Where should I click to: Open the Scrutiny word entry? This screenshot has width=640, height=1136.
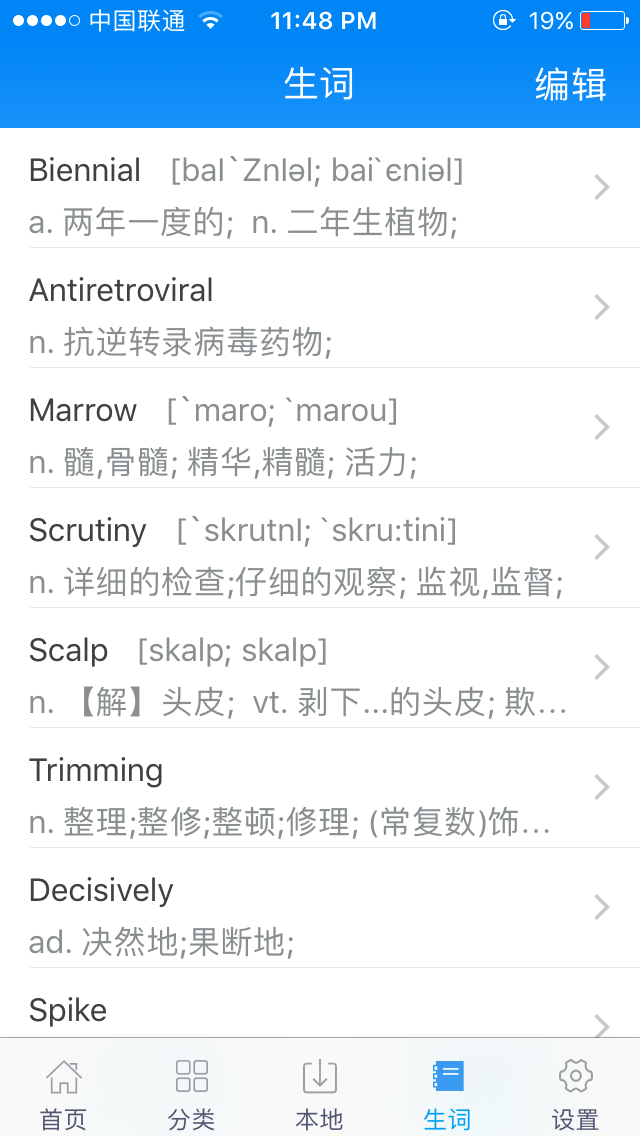click(x=320, y=548)
